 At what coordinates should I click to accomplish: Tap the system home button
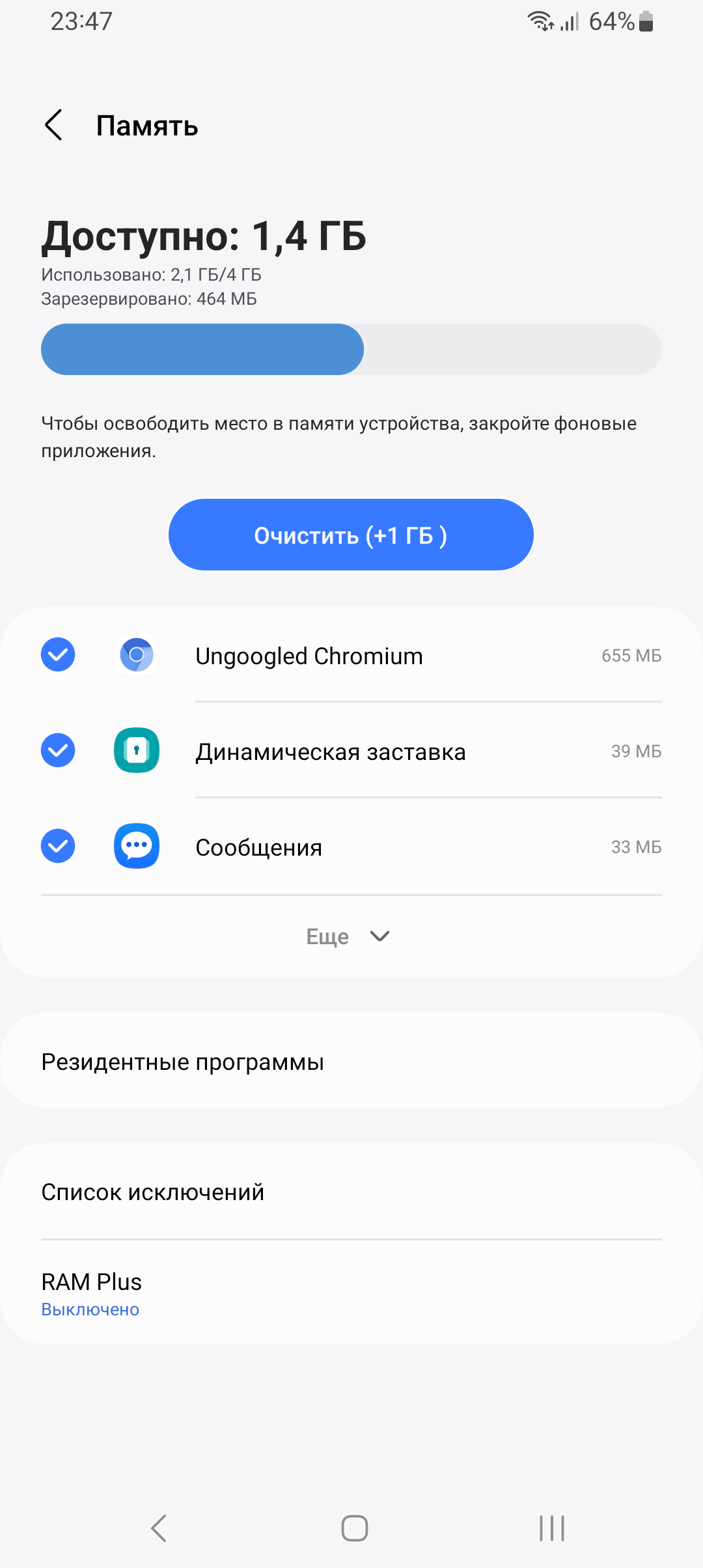(x=354, y=1528)
